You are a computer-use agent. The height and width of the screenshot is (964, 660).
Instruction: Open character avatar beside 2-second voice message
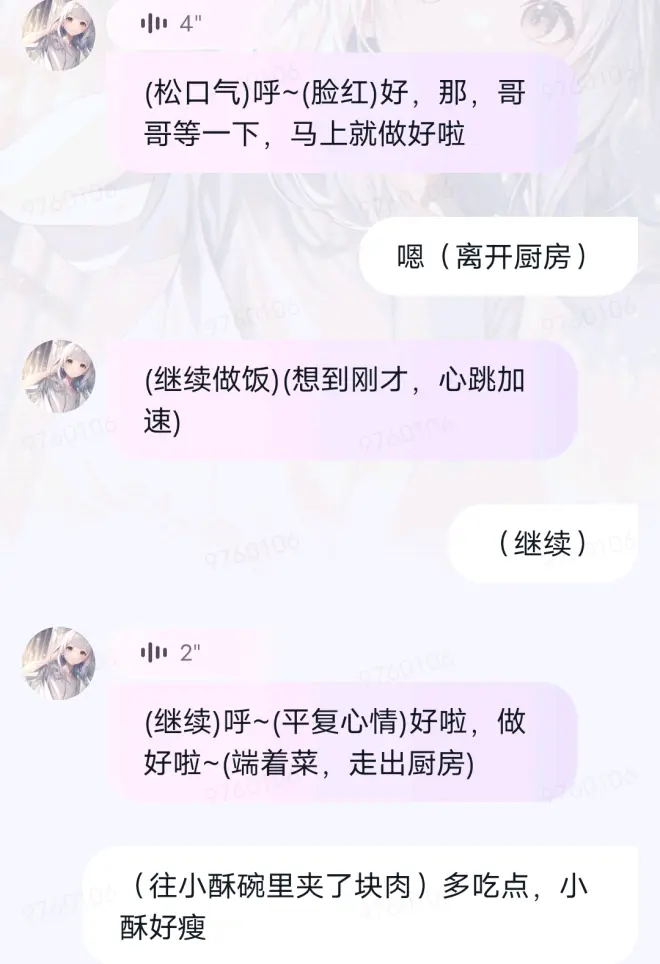click(x=59, y=663)
